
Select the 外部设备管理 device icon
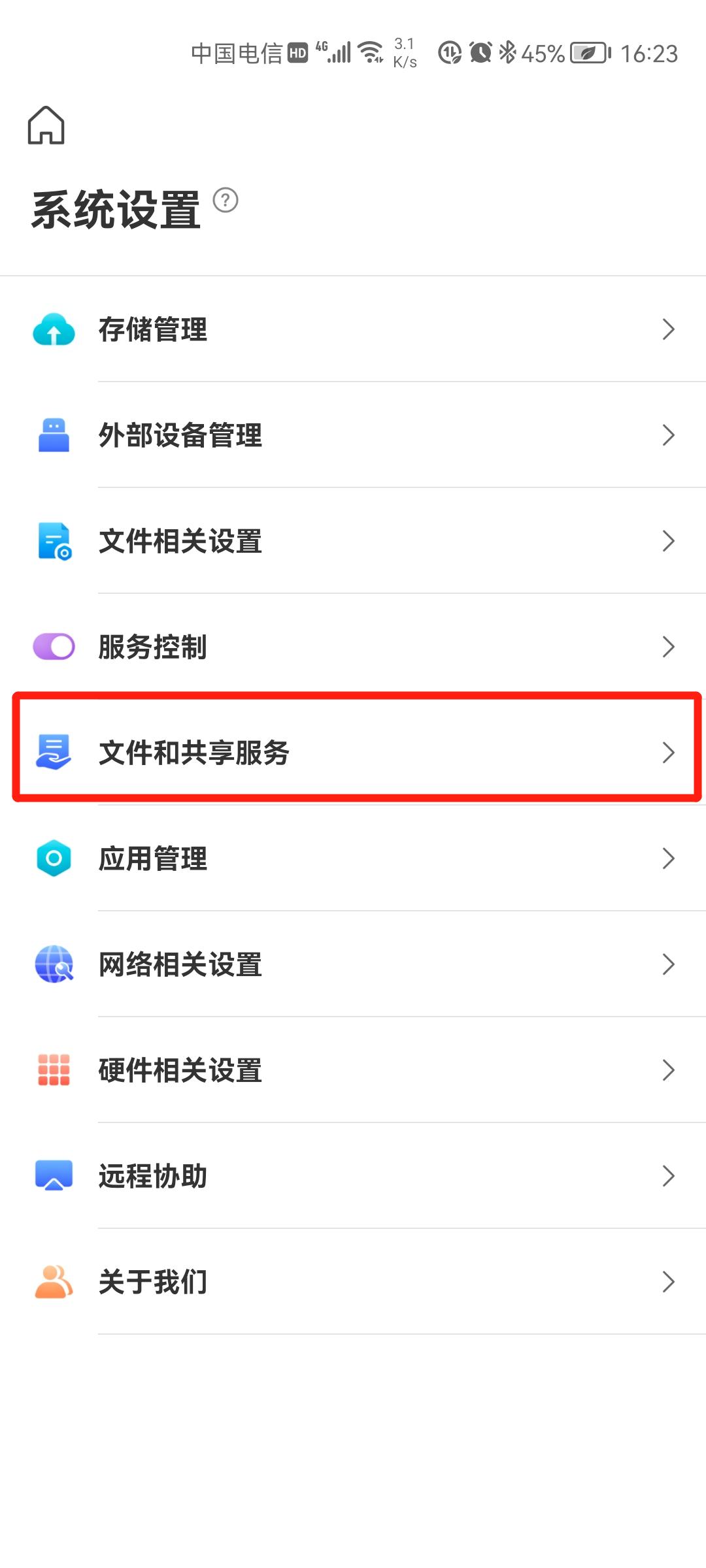pos(53,436)
